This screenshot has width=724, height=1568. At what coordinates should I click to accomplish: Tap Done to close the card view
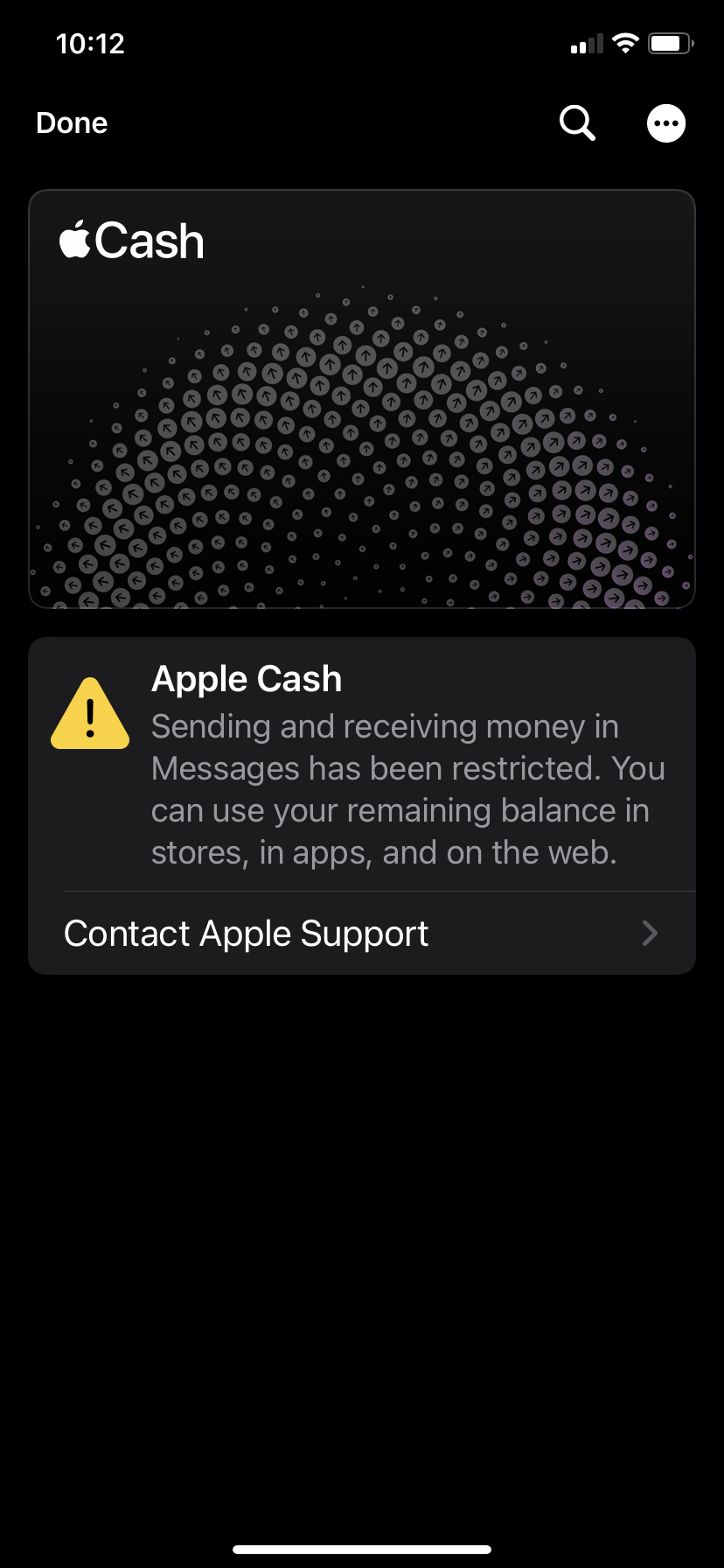coord(72,123)
